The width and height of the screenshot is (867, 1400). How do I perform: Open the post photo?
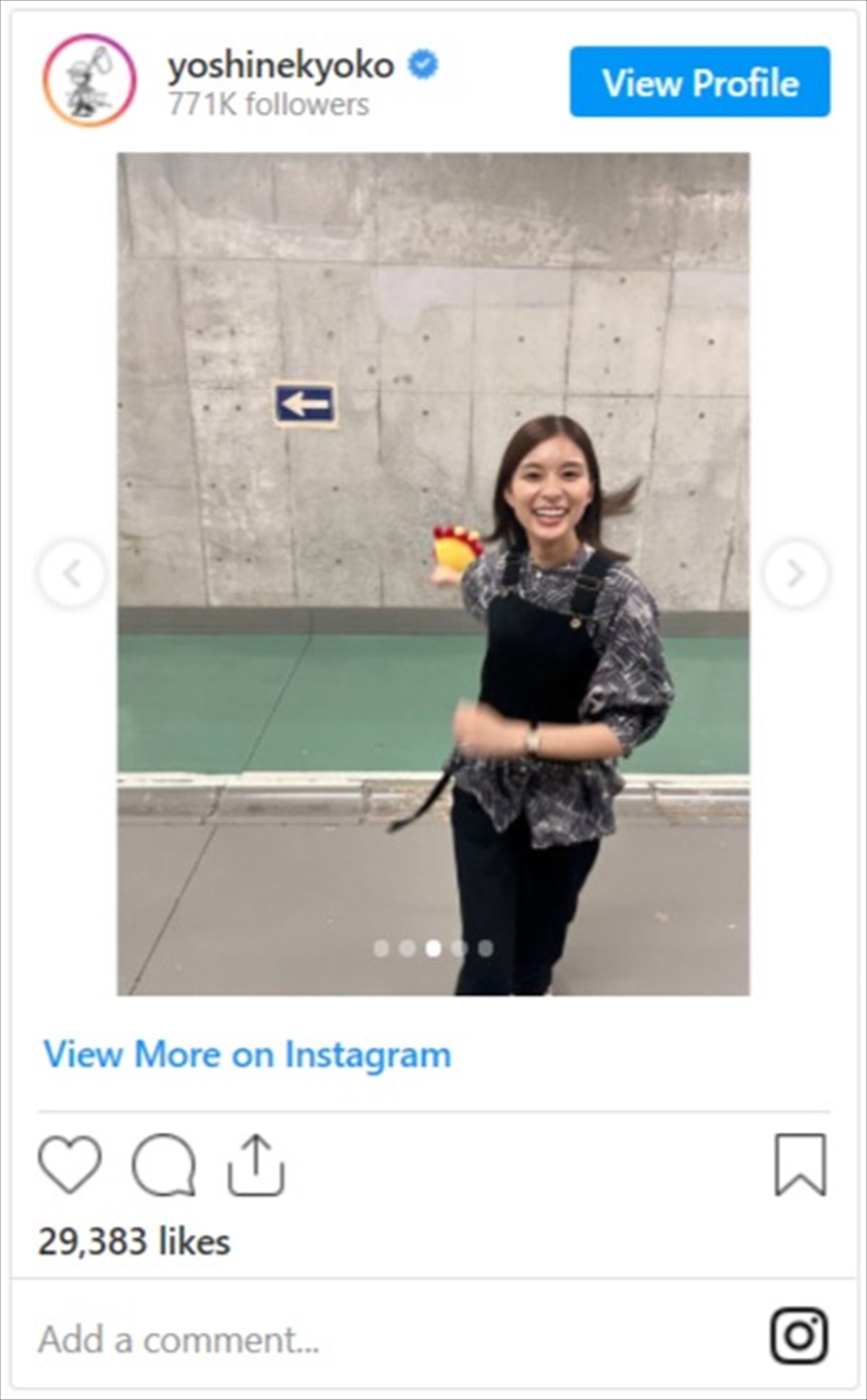(x=433, y=574)
